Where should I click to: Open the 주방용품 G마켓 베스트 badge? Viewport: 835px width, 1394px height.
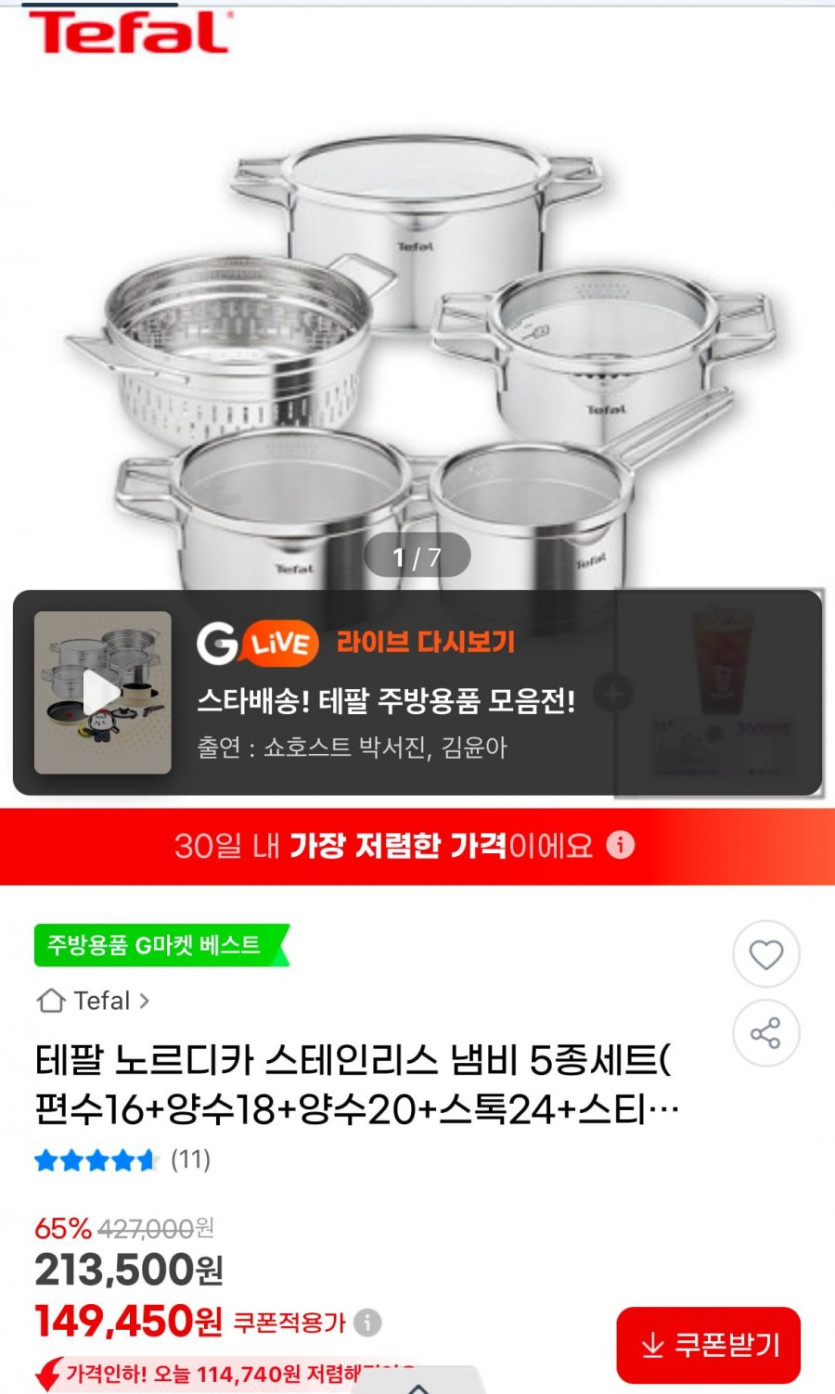pos(162,945)
